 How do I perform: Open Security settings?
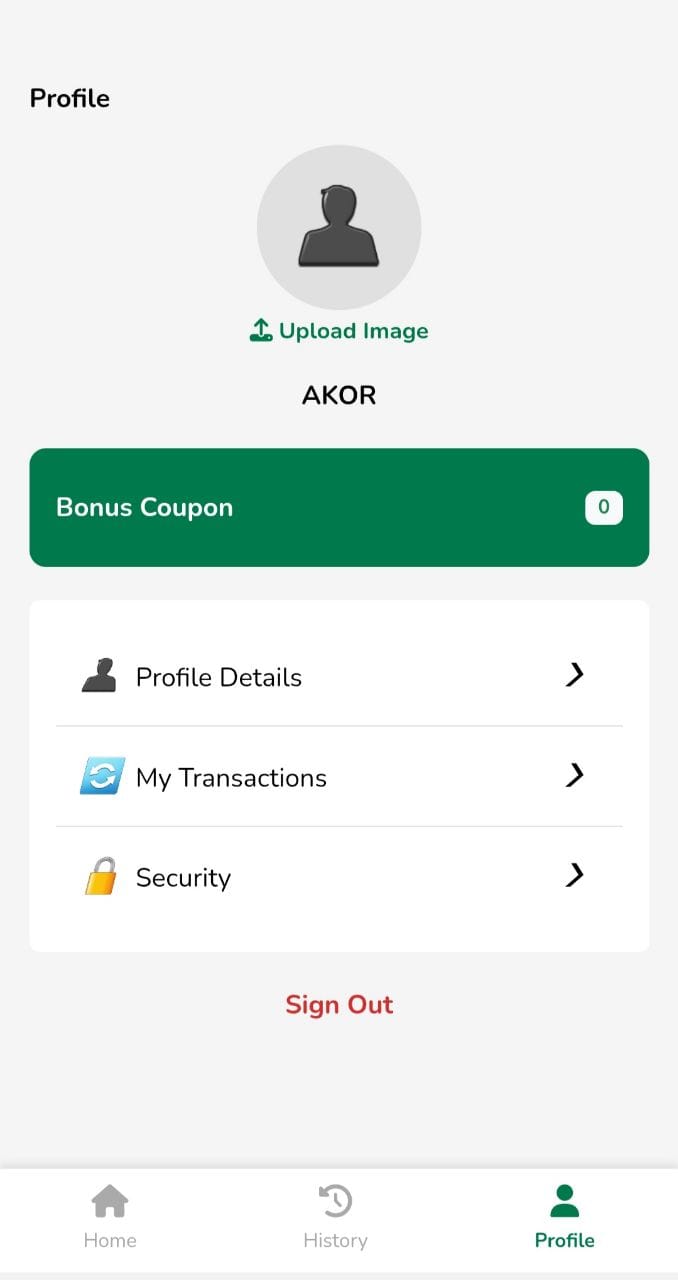[339, 877]
